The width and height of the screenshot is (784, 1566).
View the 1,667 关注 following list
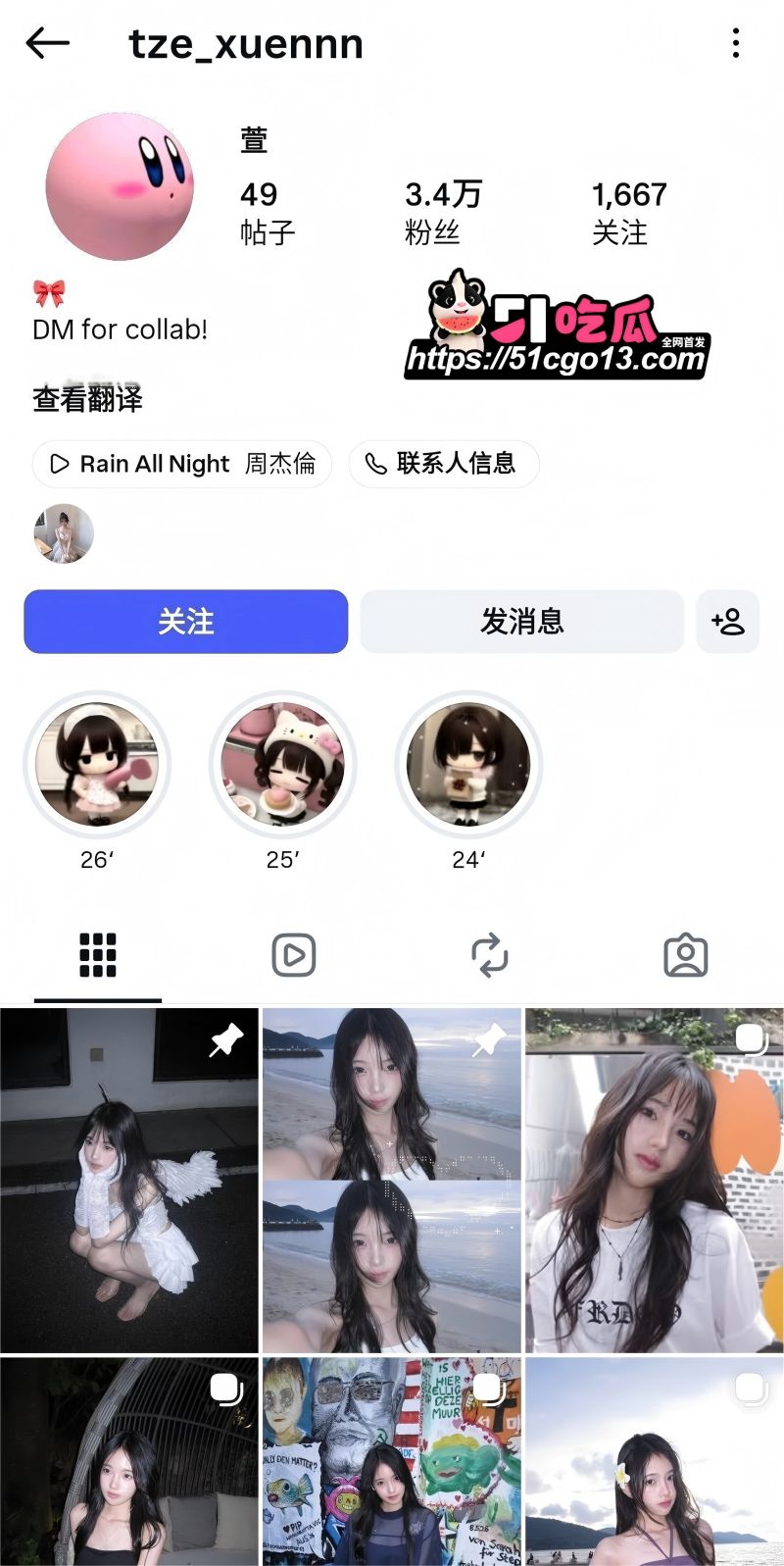[629, 212]
